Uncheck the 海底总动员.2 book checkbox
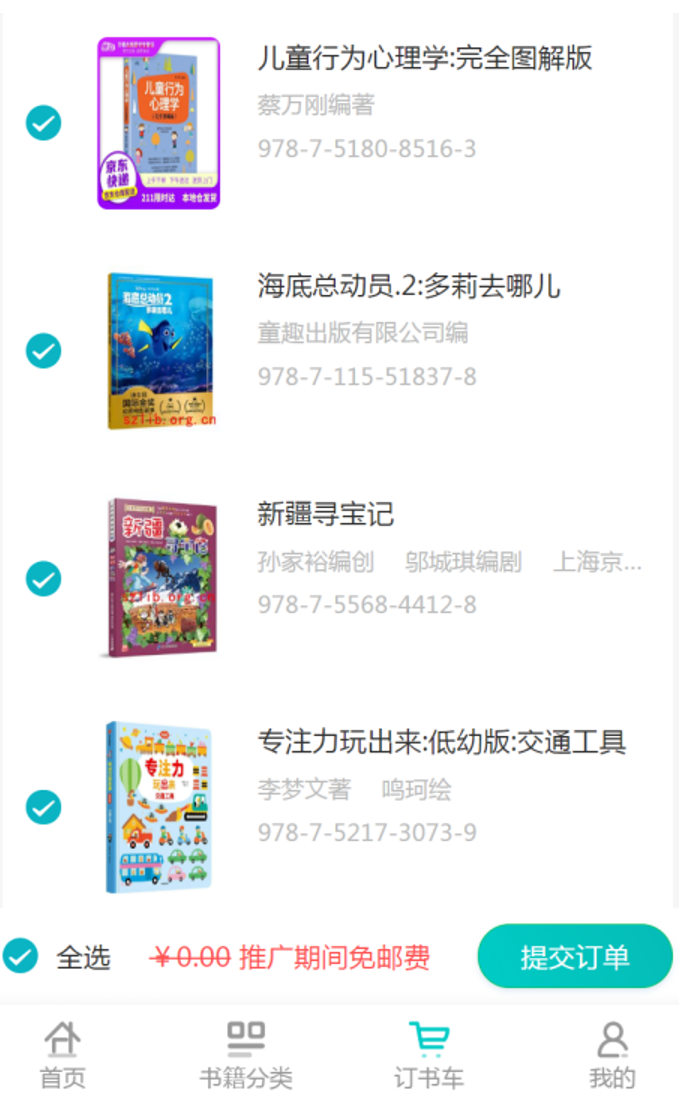Viewport: 682px width, 1100px height. coord(43,351)
